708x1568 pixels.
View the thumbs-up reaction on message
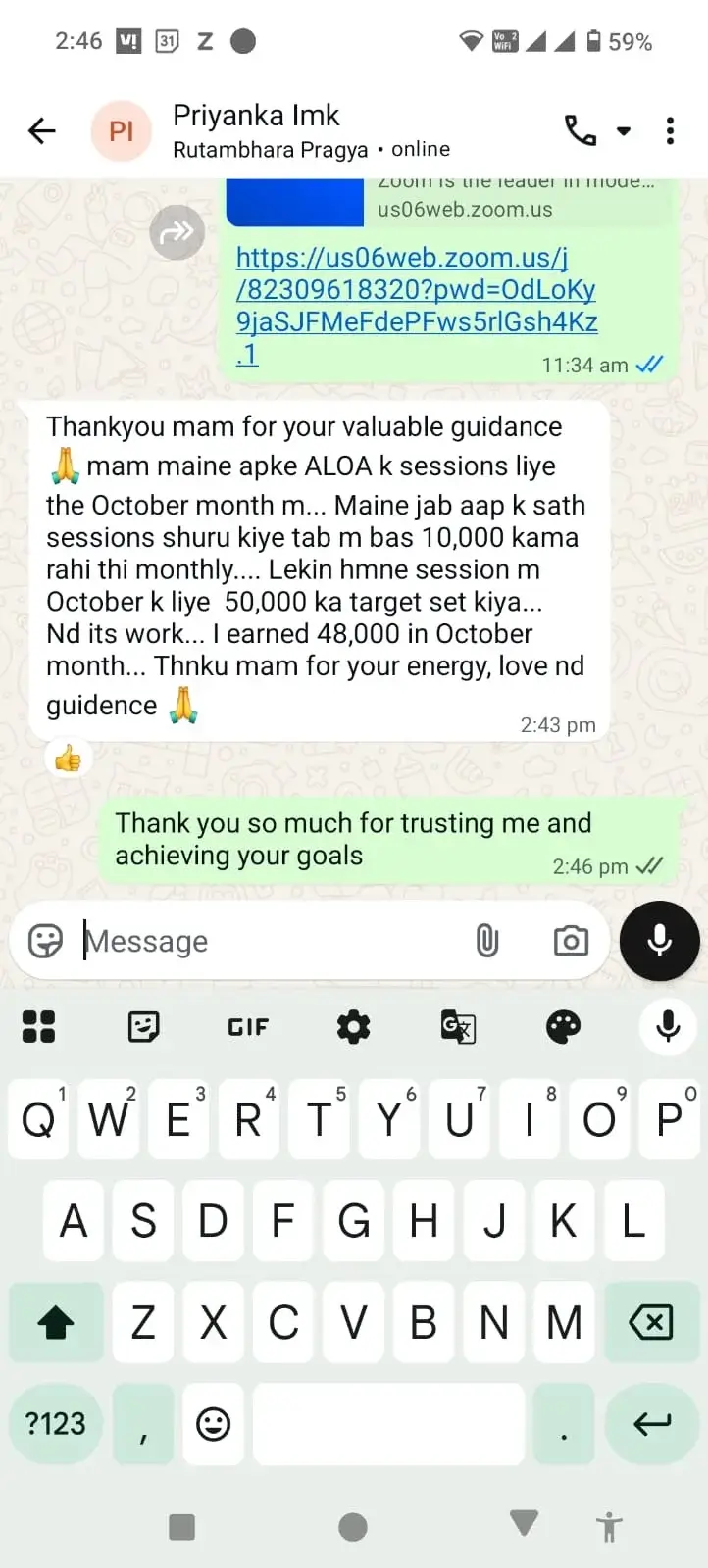coord(68,759)
